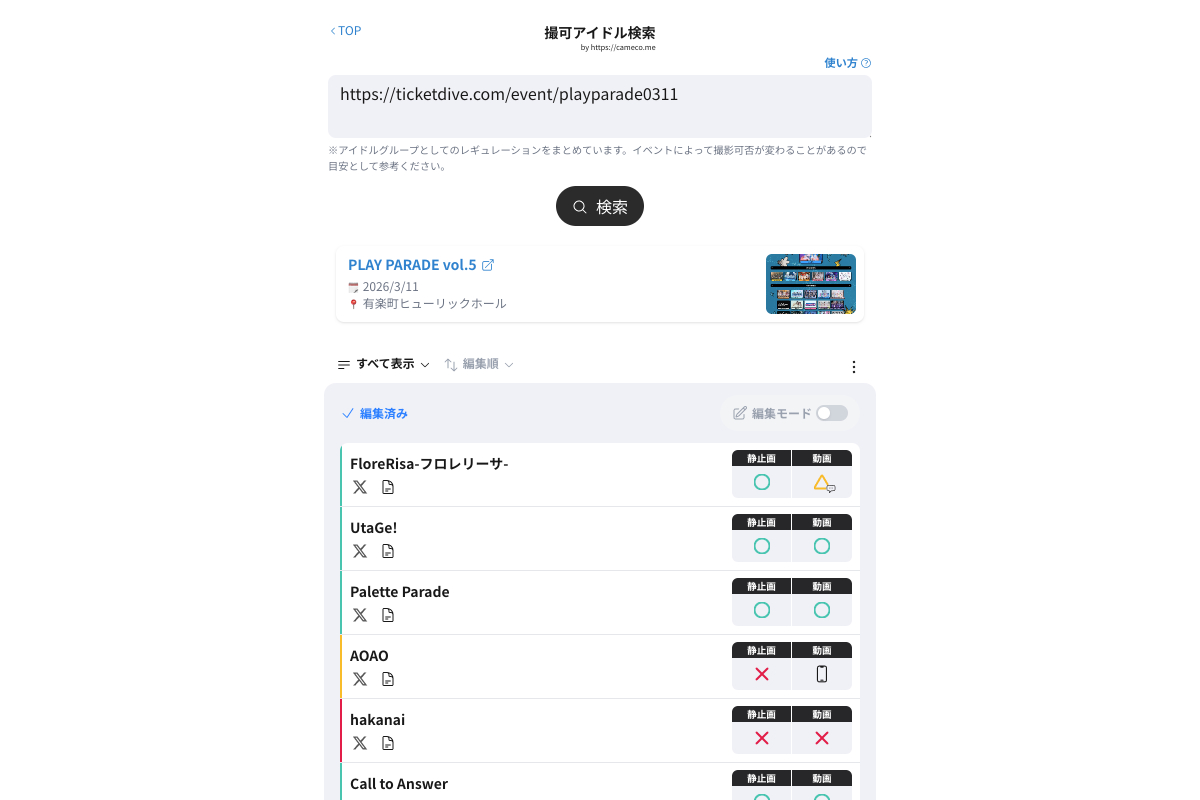The image size is (1200, 800).
Task: Toggle the 編集モード switch
Action: 831,413
